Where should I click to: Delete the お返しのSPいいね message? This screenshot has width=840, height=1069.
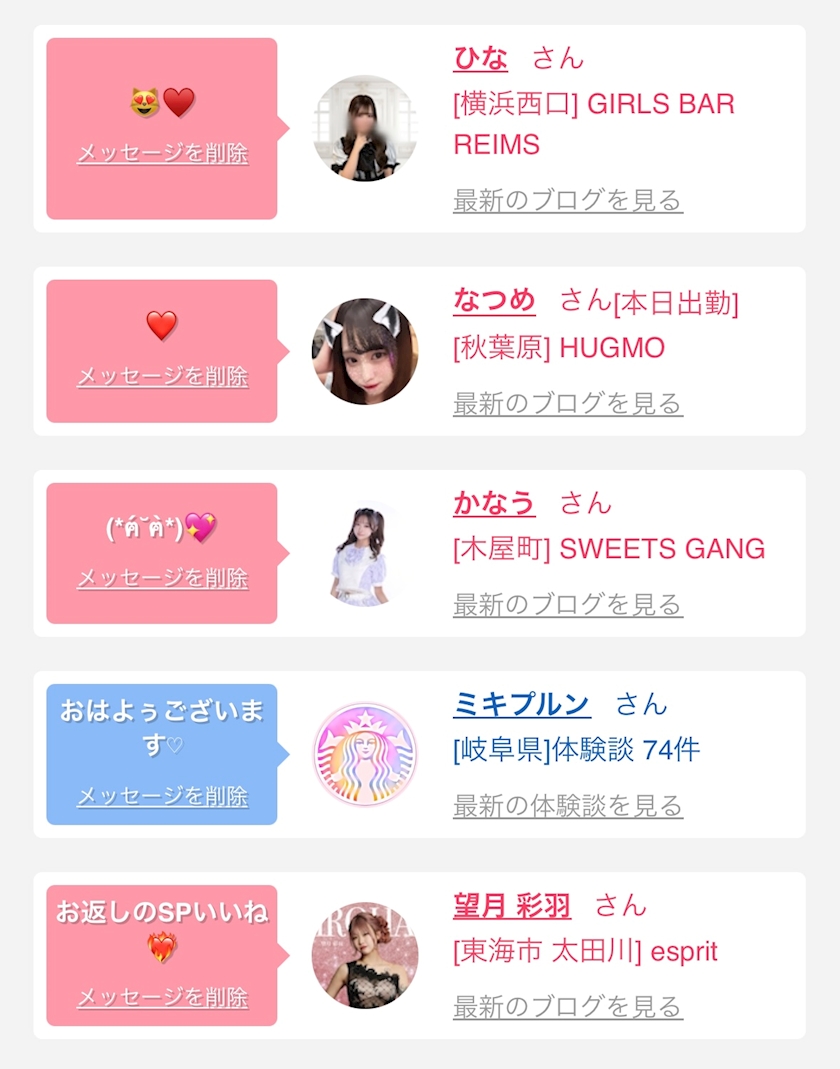point(162,997)
